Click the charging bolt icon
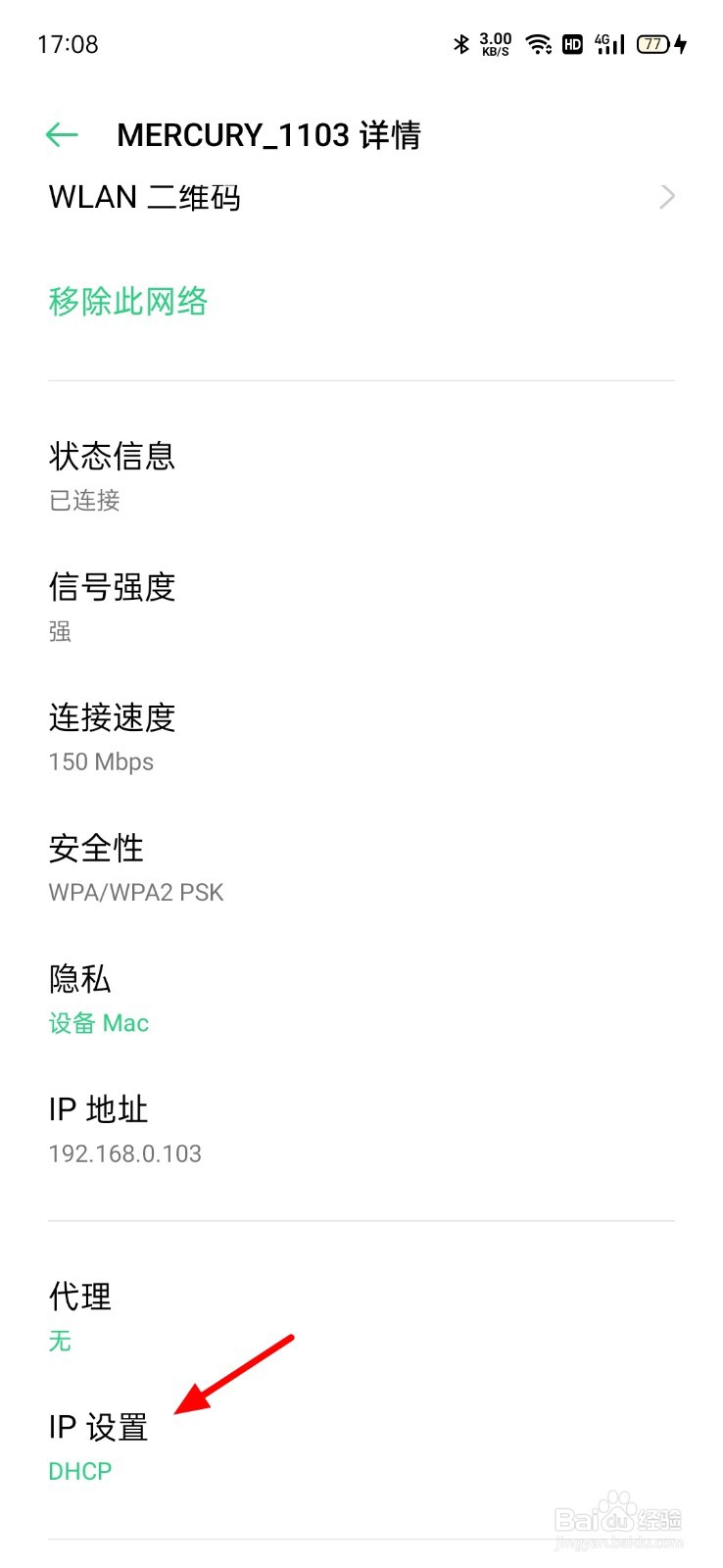 click(x=680, y=43)
